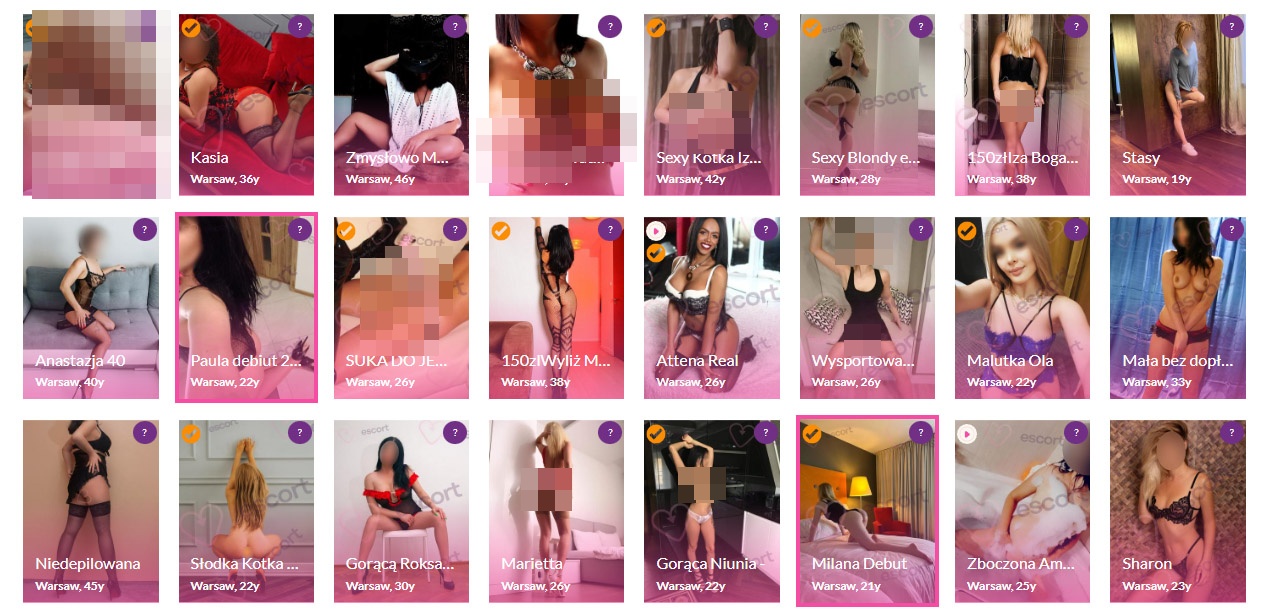Open the question mark badge on Anastazja 40
The image size is (1271, 616).
[144, 230]
